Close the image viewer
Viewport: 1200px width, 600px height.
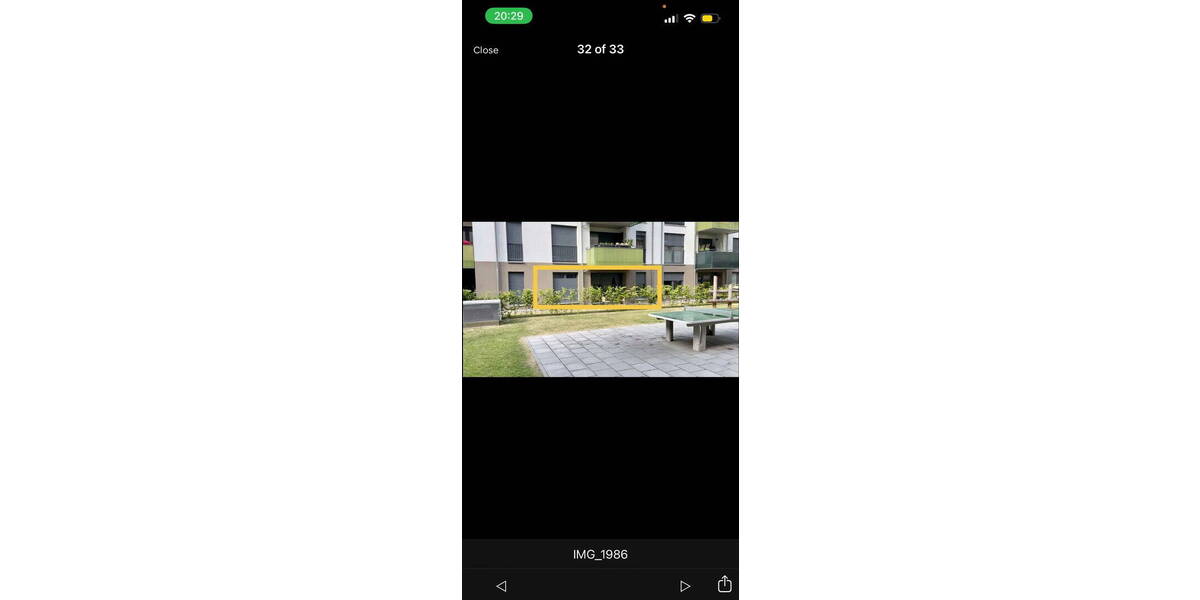point(486,50)
